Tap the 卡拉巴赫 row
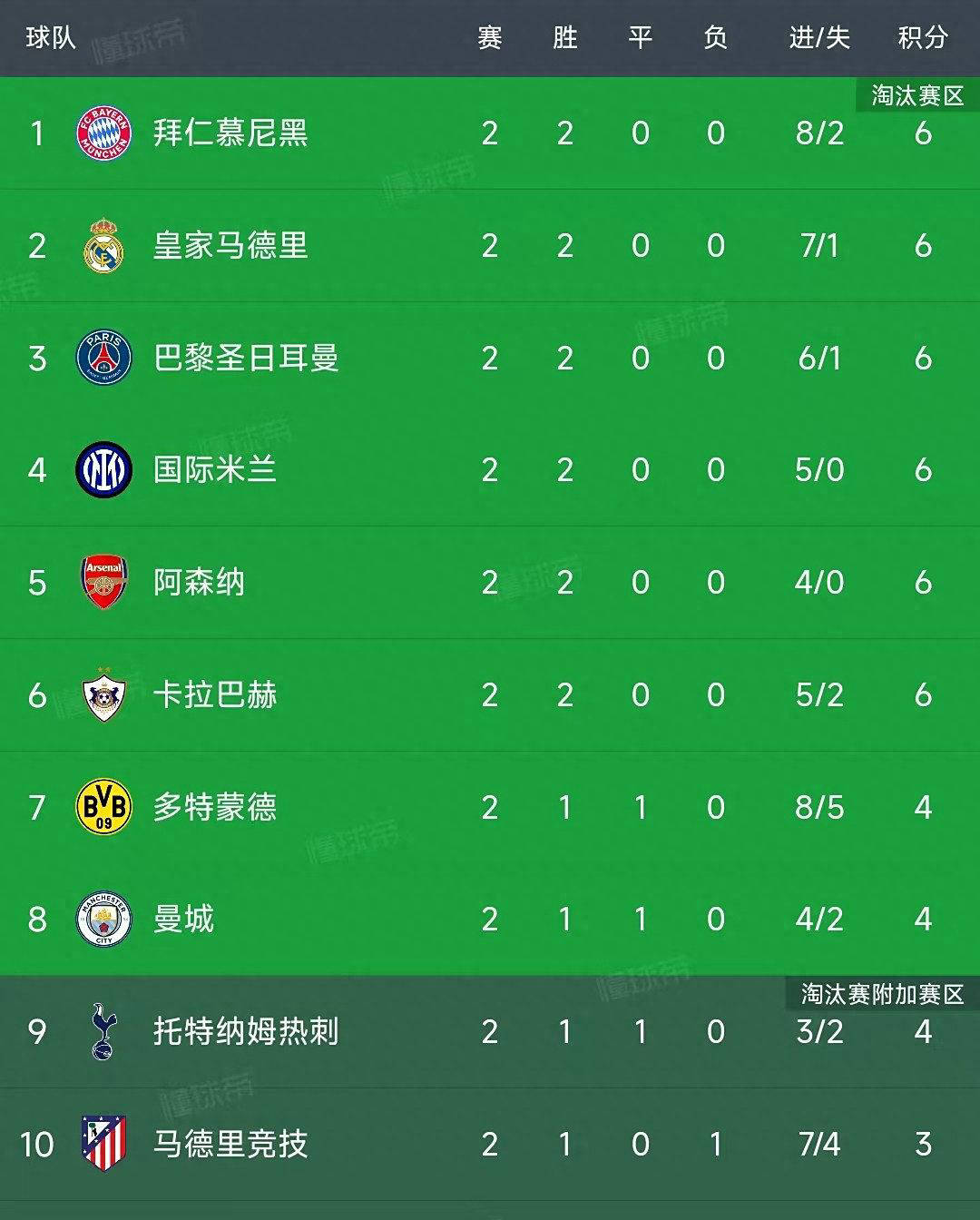The height and width of the screenshot is (1220, 980). tap(490, 695)
